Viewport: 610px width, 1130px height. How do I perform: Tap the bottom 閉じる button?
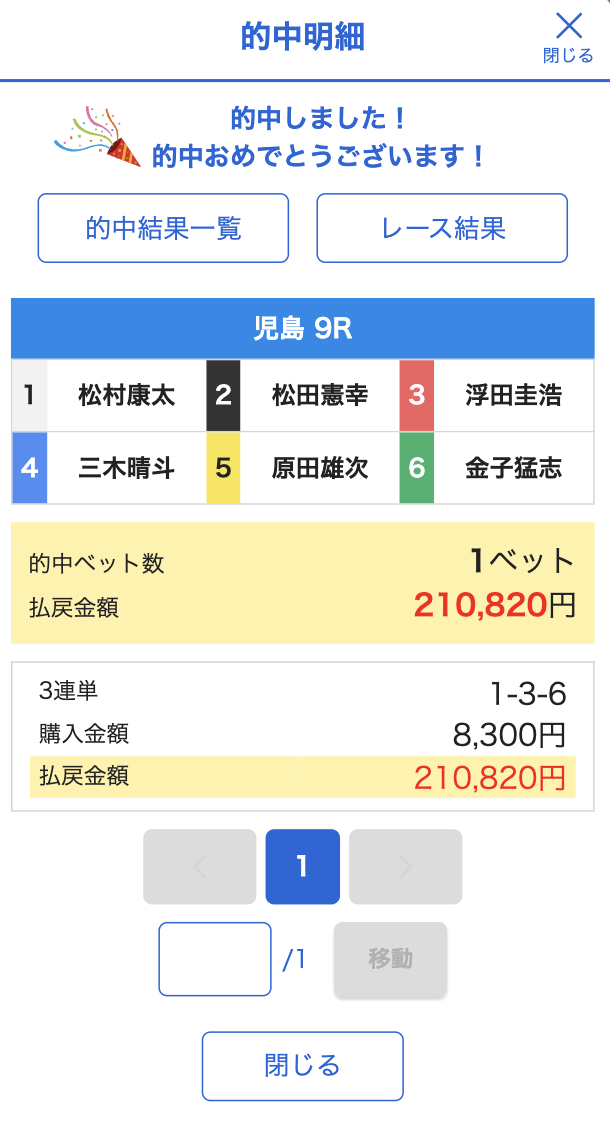tap(303, 1066)
